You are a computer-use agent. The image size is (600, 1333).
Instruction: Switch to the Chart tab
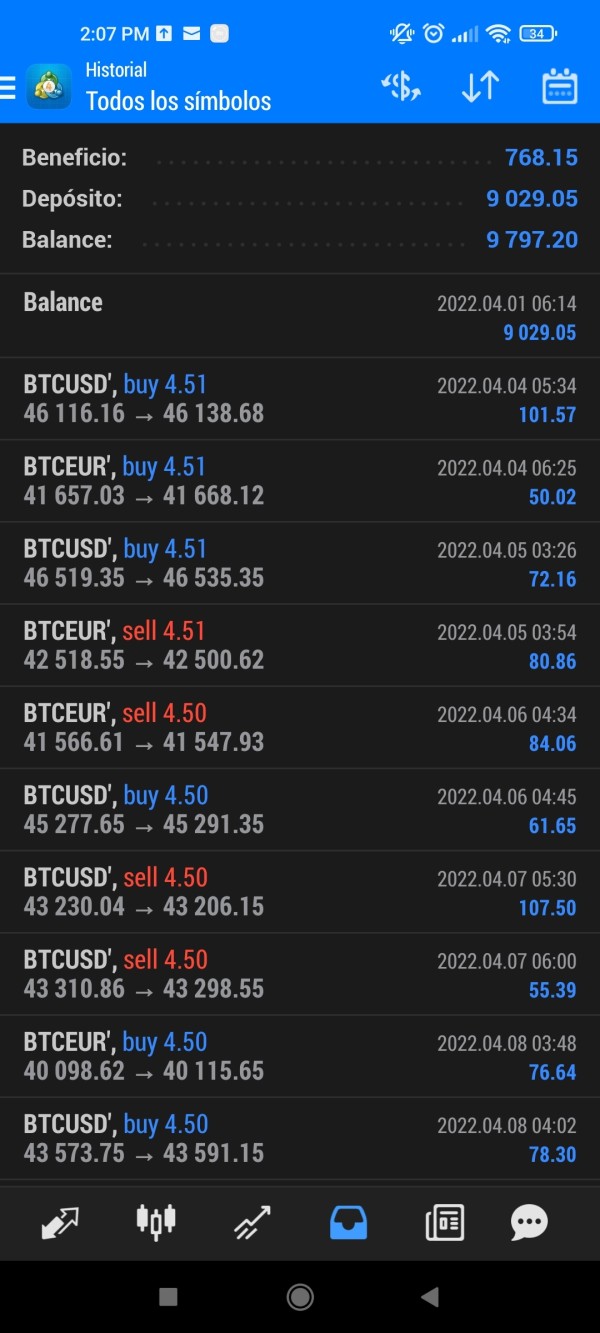[x=156, y=1222]
